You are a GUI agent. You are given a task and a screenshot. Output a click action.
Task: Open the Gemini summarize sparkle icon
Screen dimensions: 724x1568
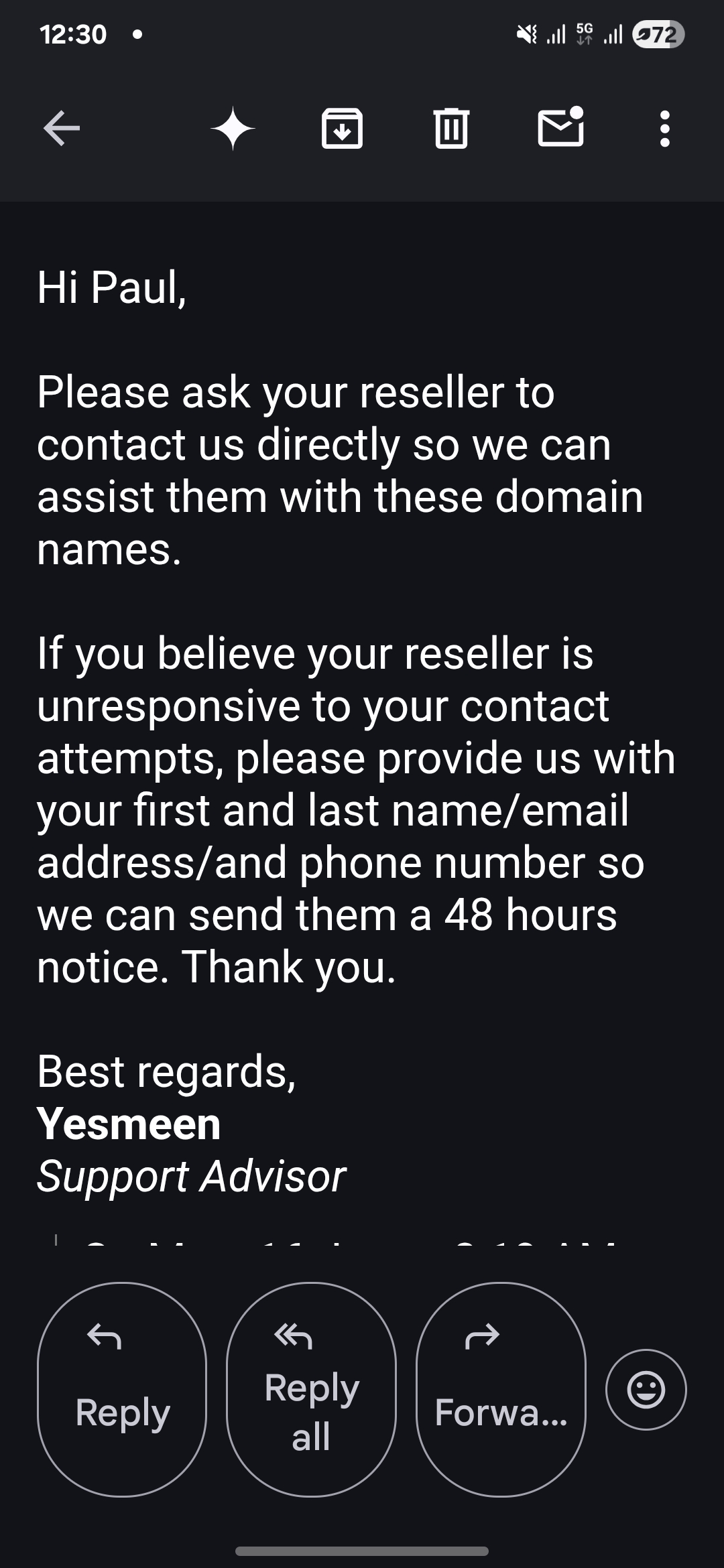coord(233,128)
